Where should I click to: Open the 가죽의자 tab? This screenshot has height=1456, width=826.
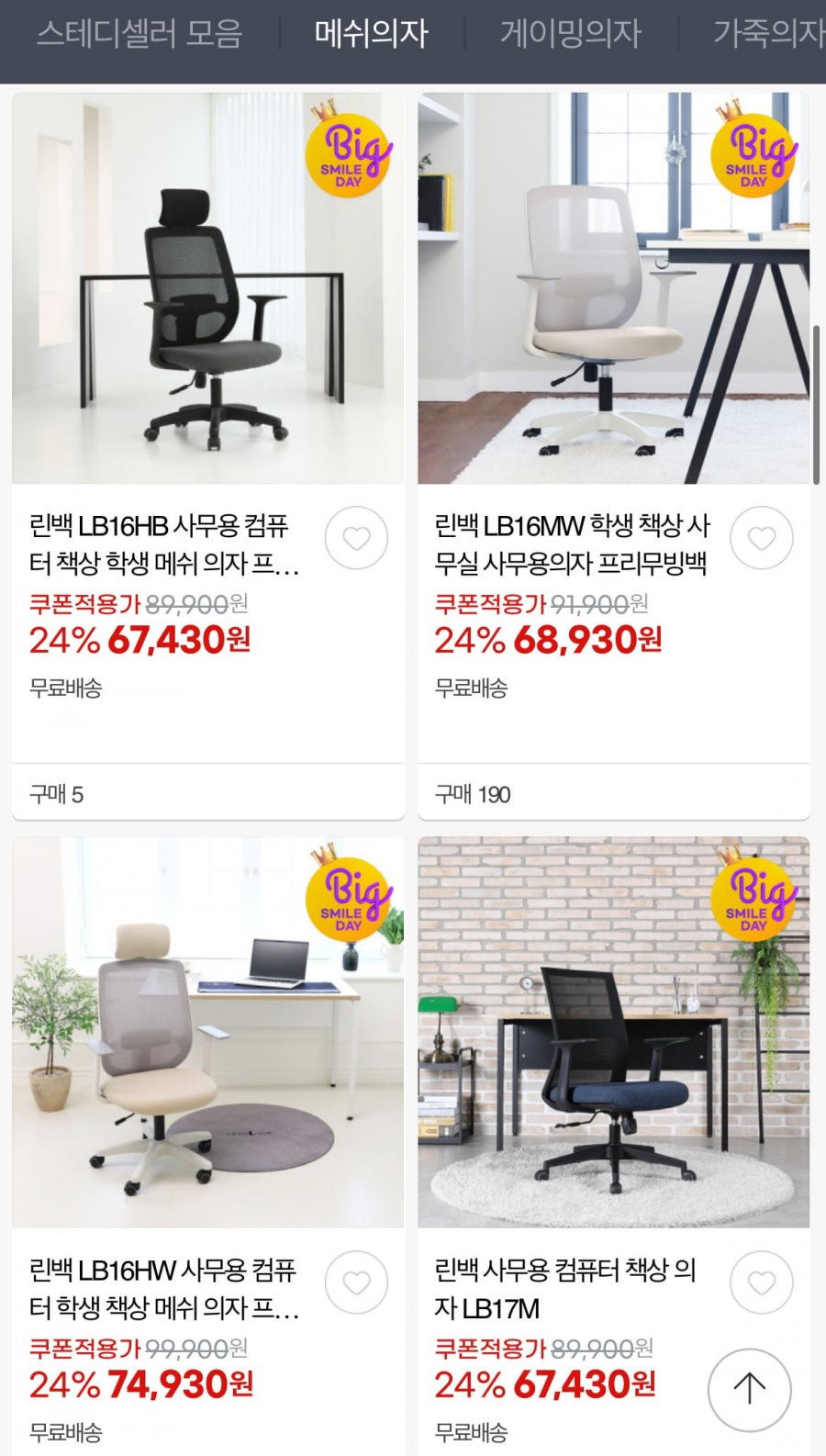767,34
